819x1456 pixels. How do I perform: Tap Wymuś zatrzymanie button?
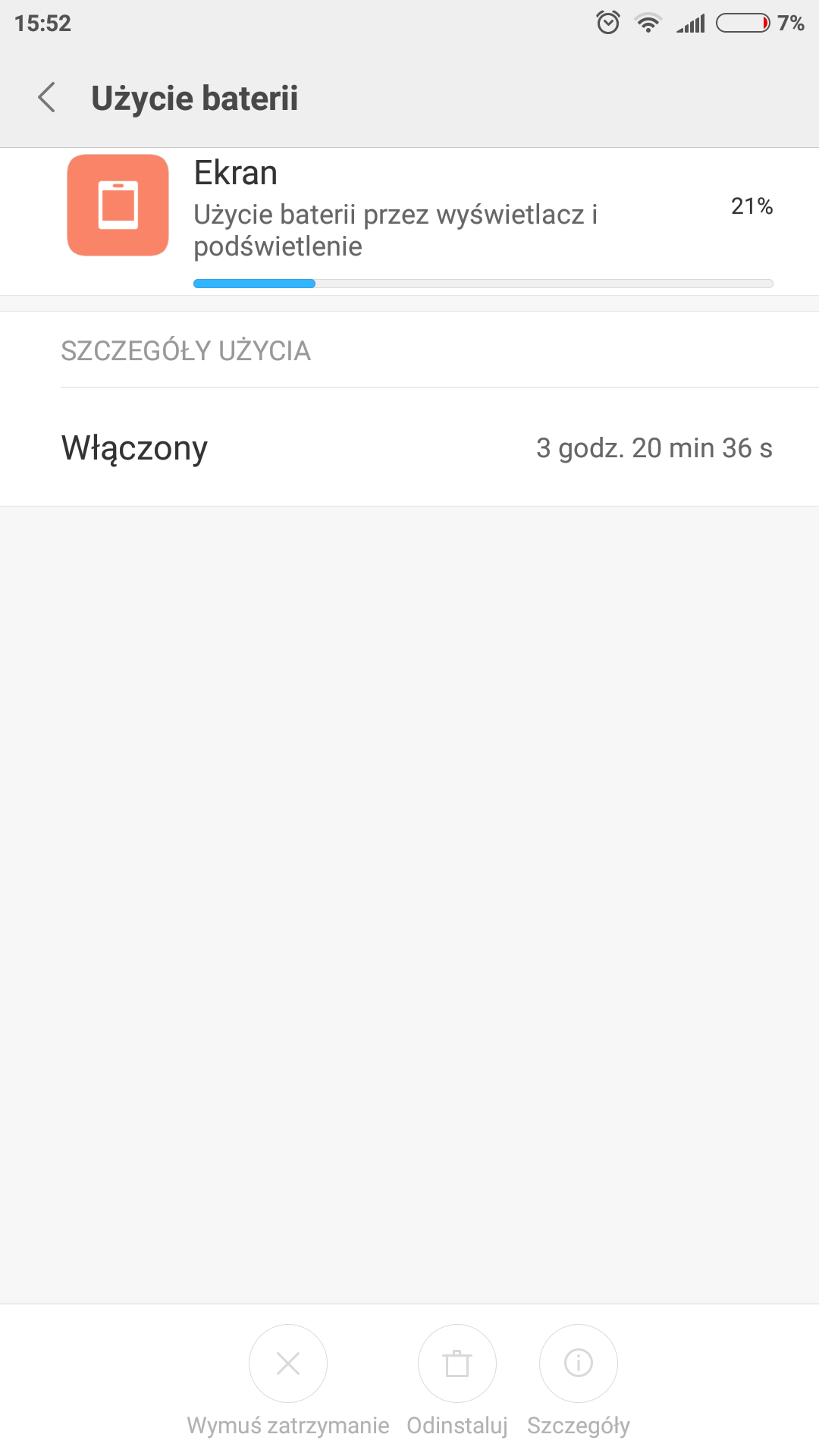click(288, 1363)
